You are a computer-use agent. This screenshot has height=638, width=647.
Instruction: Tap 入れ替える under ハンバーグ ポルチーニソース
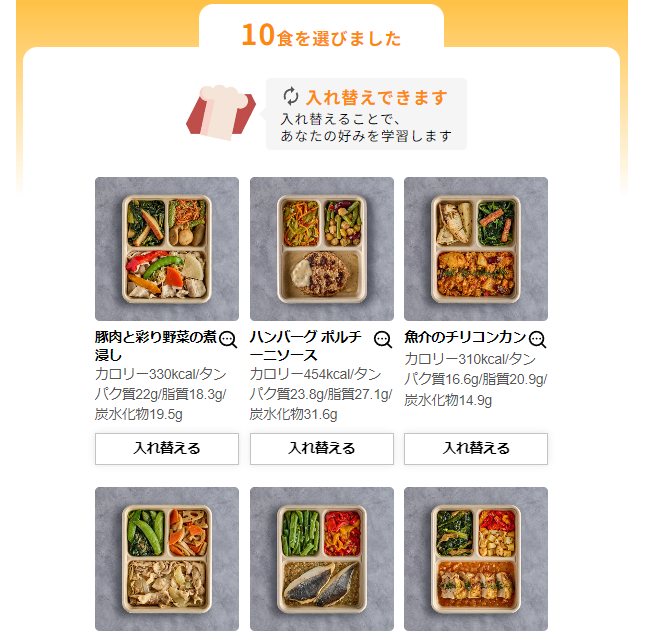pyautogui.click(x=321, y=448)
